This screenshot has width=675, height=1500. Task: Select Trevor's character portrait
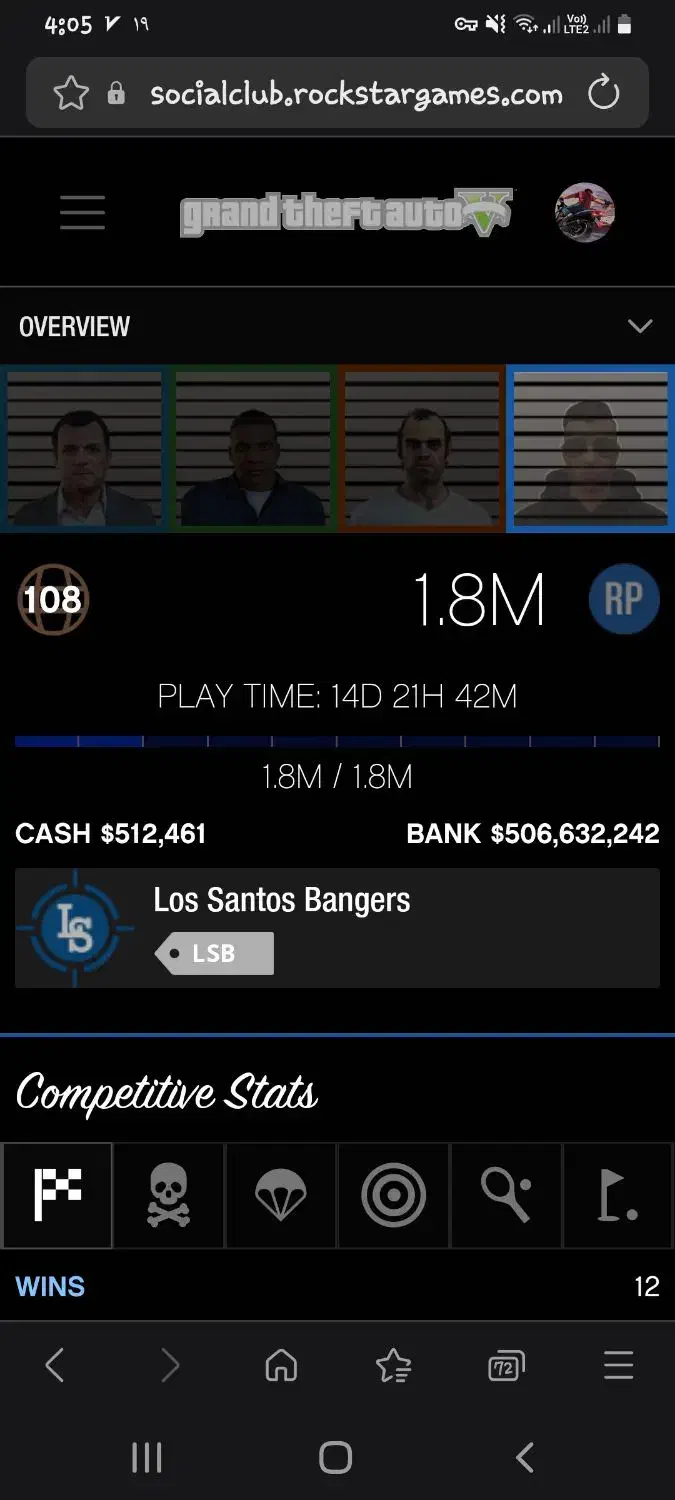pos(422,448)
